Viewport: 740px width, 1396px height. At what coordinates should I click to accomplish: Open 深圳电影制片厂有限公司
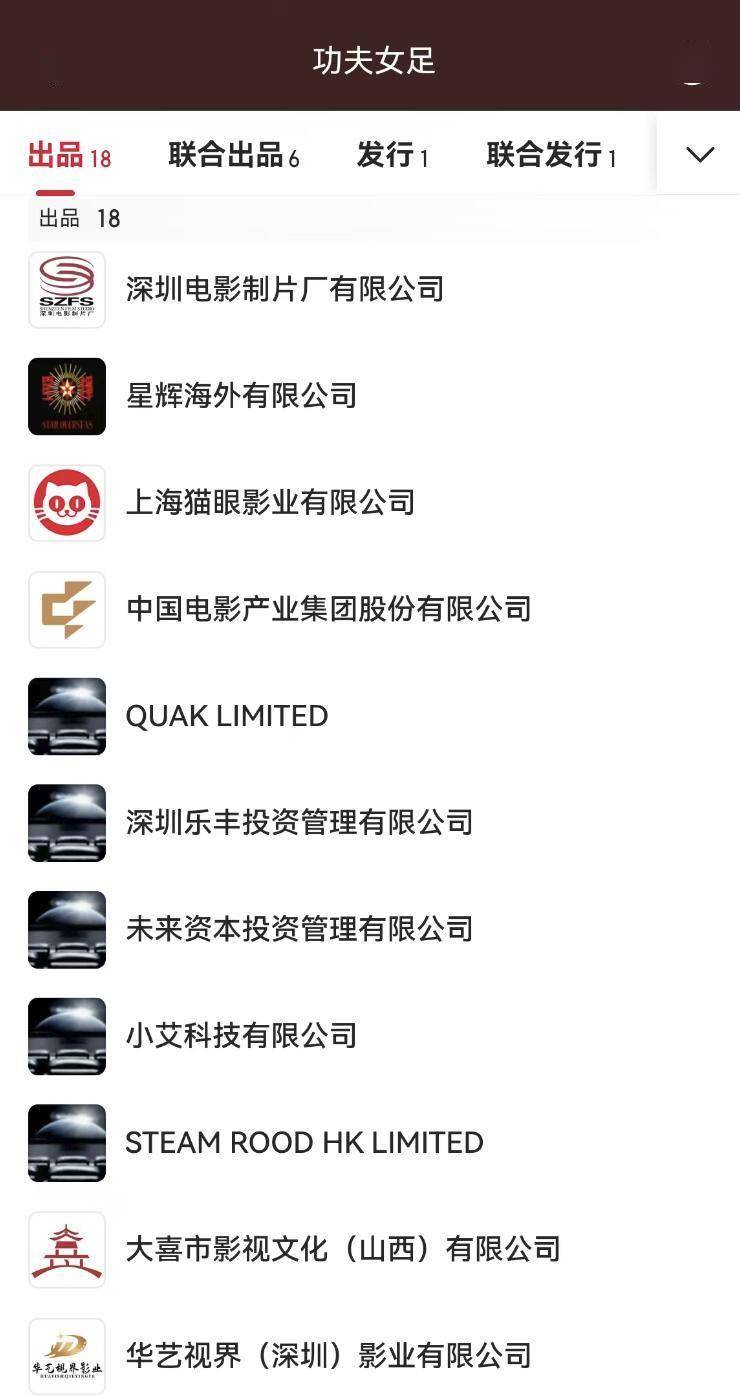click(x=370, y=289)
